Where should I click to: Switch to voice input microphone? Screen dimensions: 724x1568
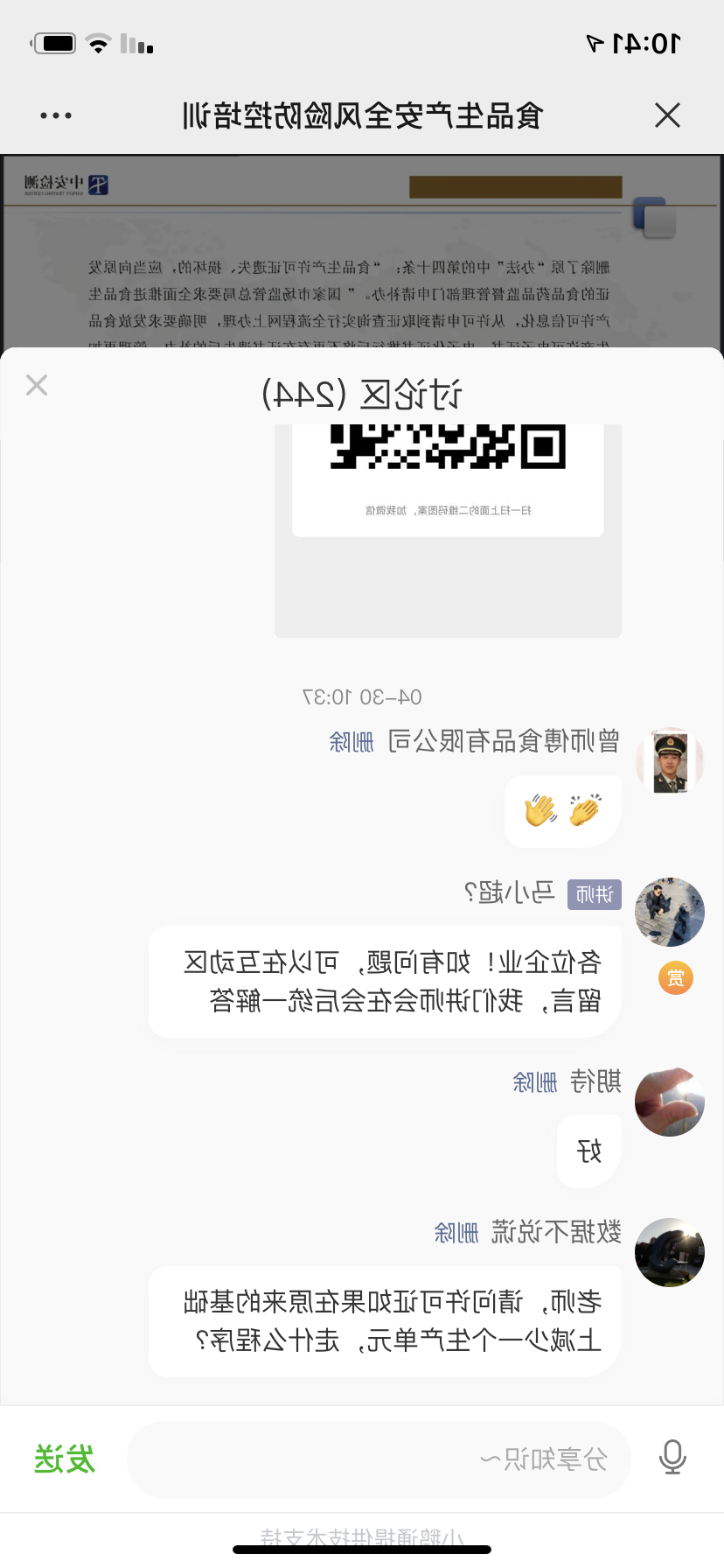672,1458
